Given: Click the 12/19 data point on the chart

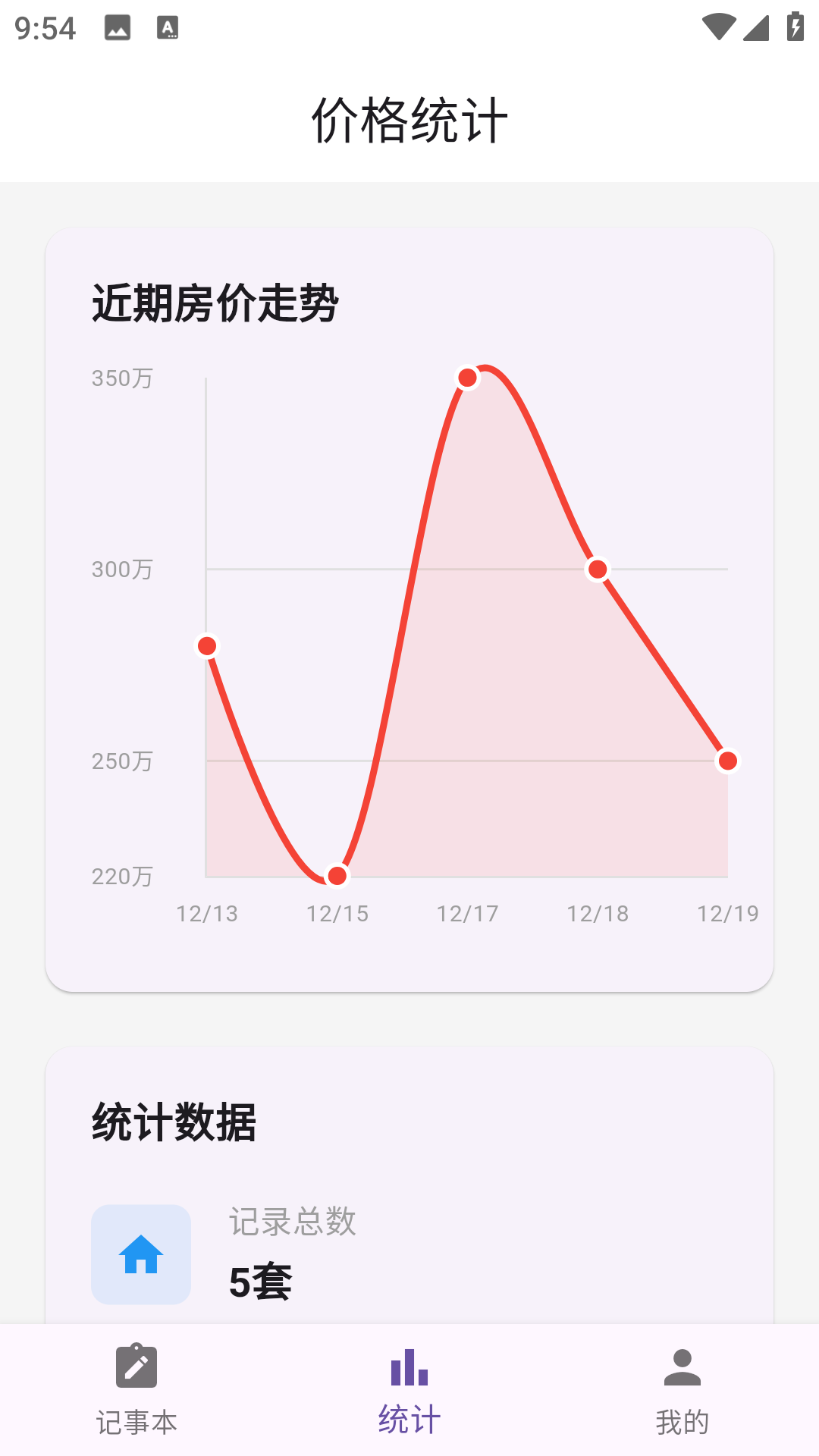Looking at the screenshot, I should (x=729, y=761).
